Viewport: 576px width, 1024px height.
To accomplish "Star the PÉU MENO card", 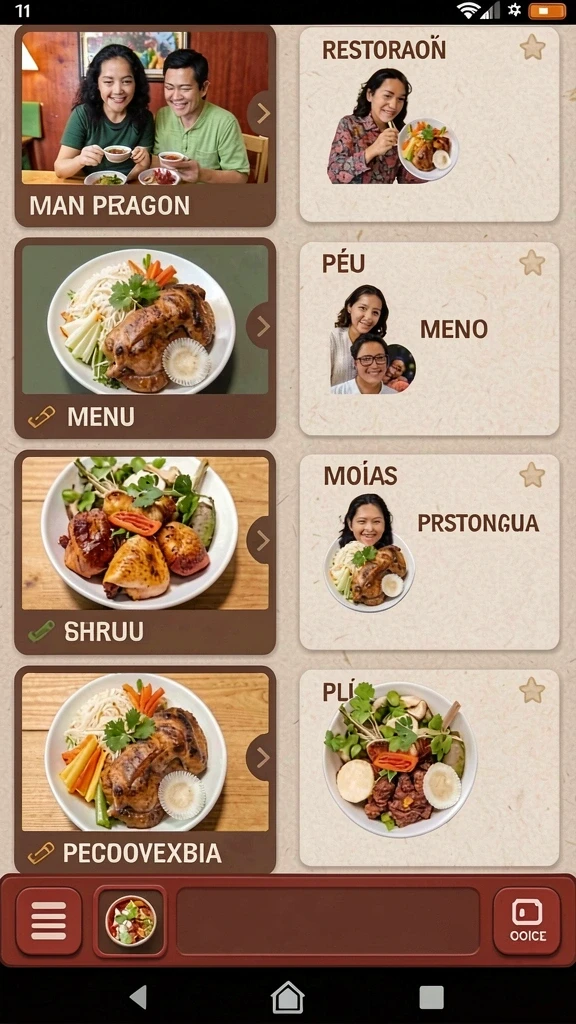I will point(532,263).
